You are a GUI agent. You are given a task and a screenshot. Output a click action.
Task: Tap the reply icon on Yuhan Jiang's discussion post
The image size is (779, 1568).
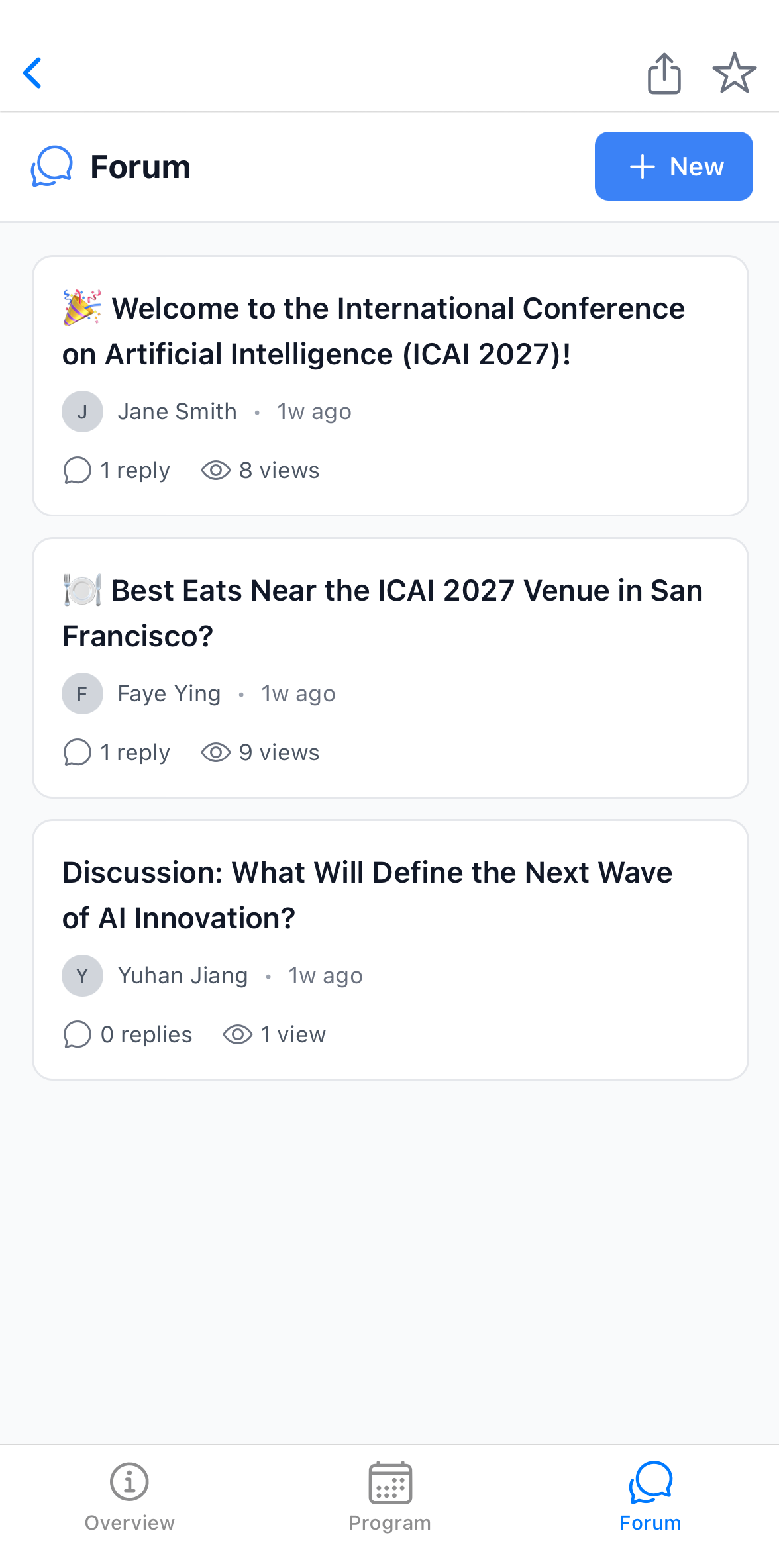78,1034
